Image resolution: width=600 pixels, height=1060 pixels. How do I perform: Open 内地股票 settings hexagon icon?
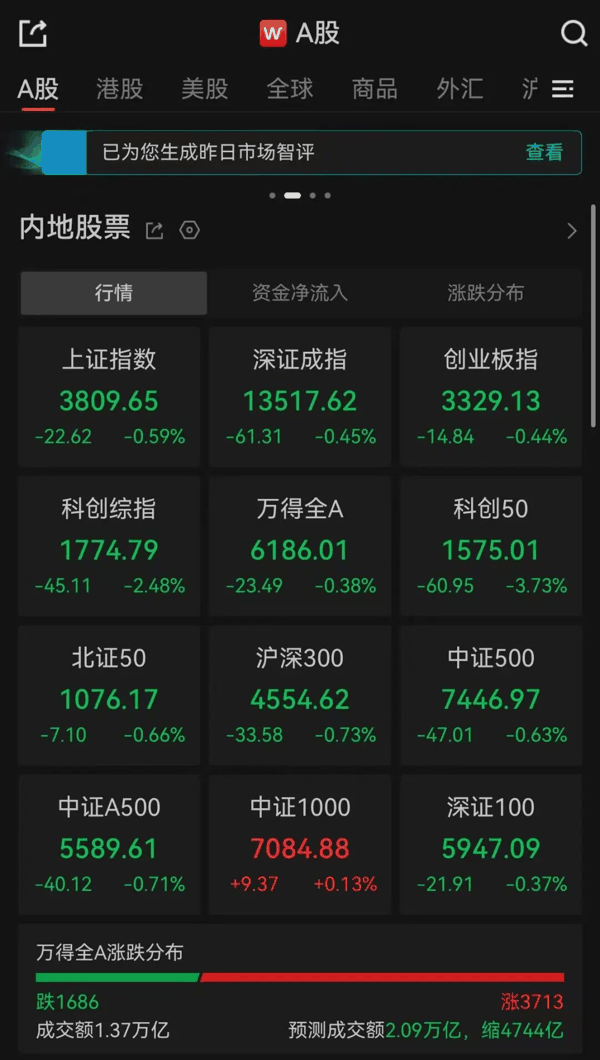pyautogui.click(x=190, y=231)
